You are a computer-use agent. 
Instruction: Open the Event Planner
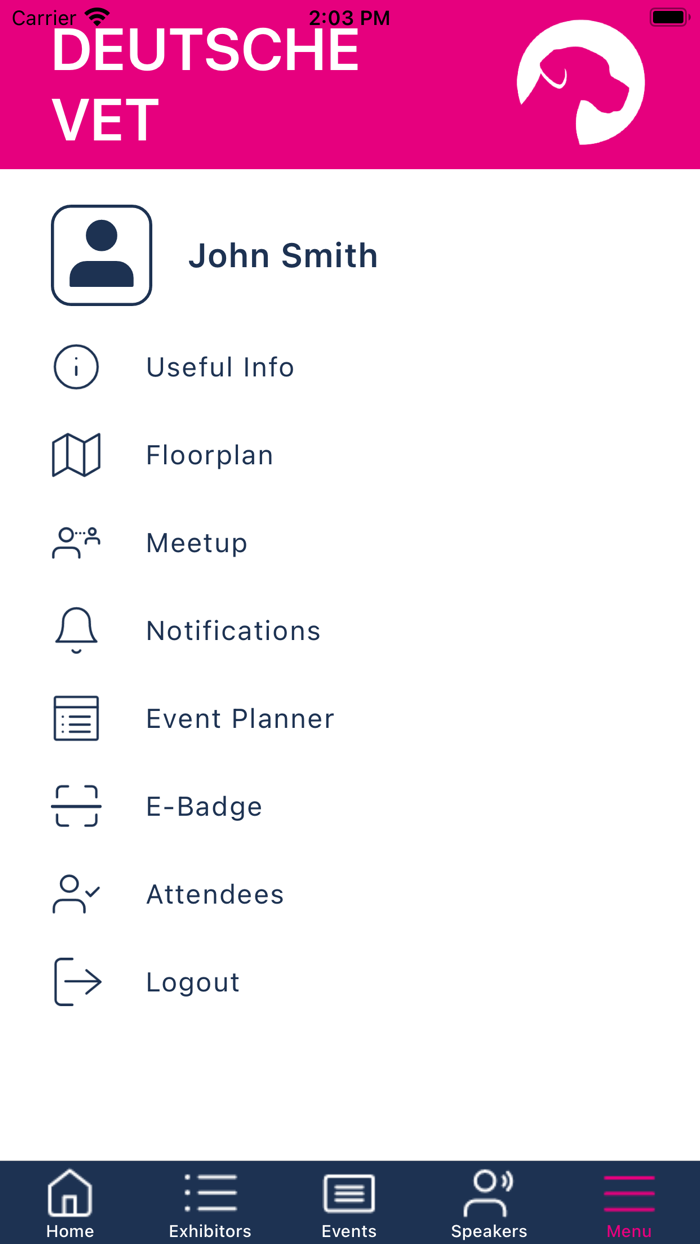(240, 719)
